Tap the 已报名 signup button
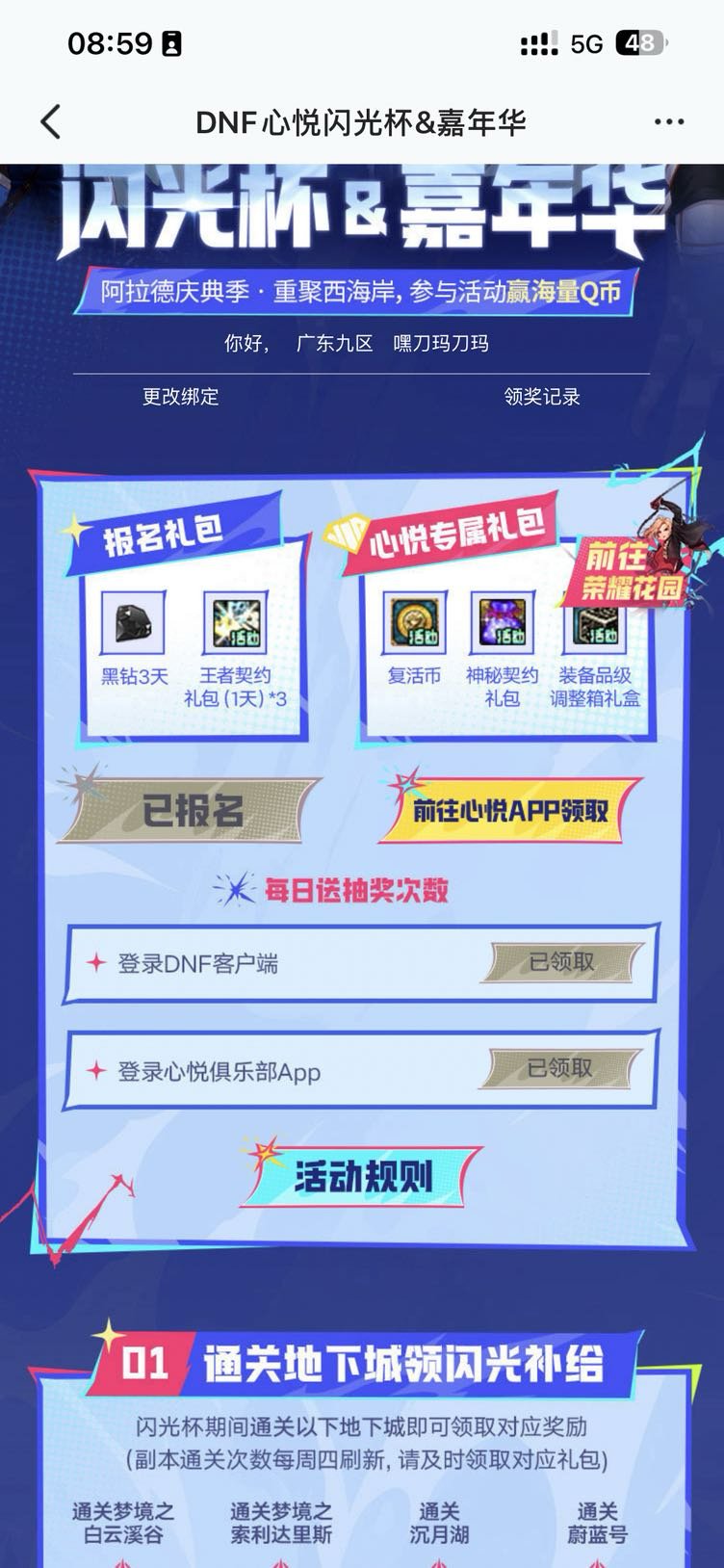This screenshot has width=724, height=1568. tap(192, 810)
